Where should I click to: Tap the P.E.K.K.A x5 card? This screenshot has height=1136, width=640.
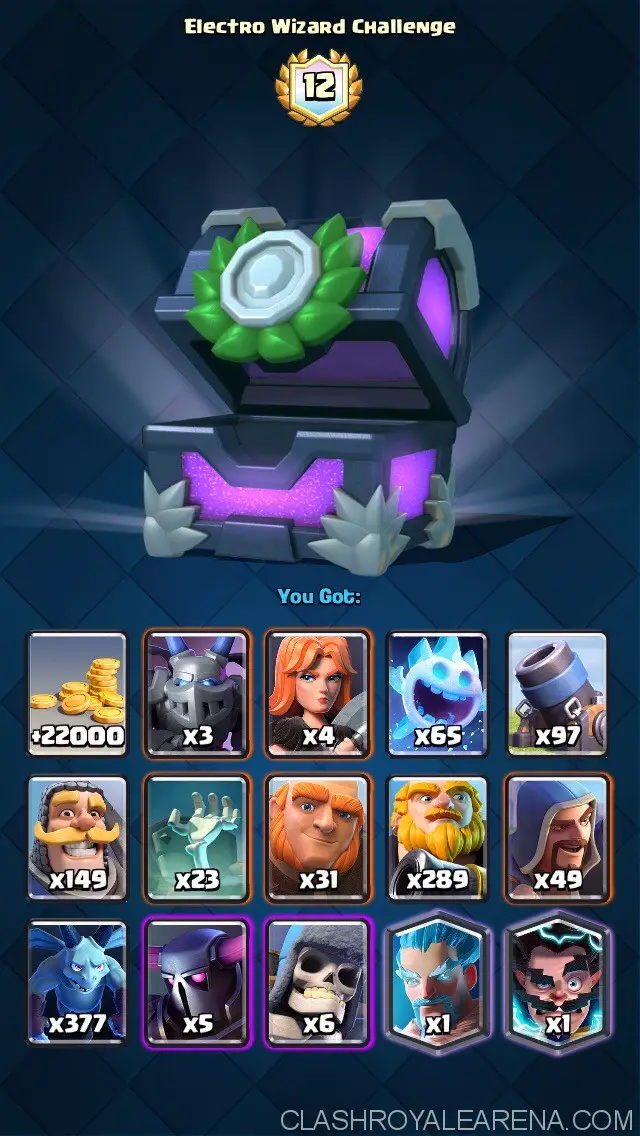click(x=197, y=981)
